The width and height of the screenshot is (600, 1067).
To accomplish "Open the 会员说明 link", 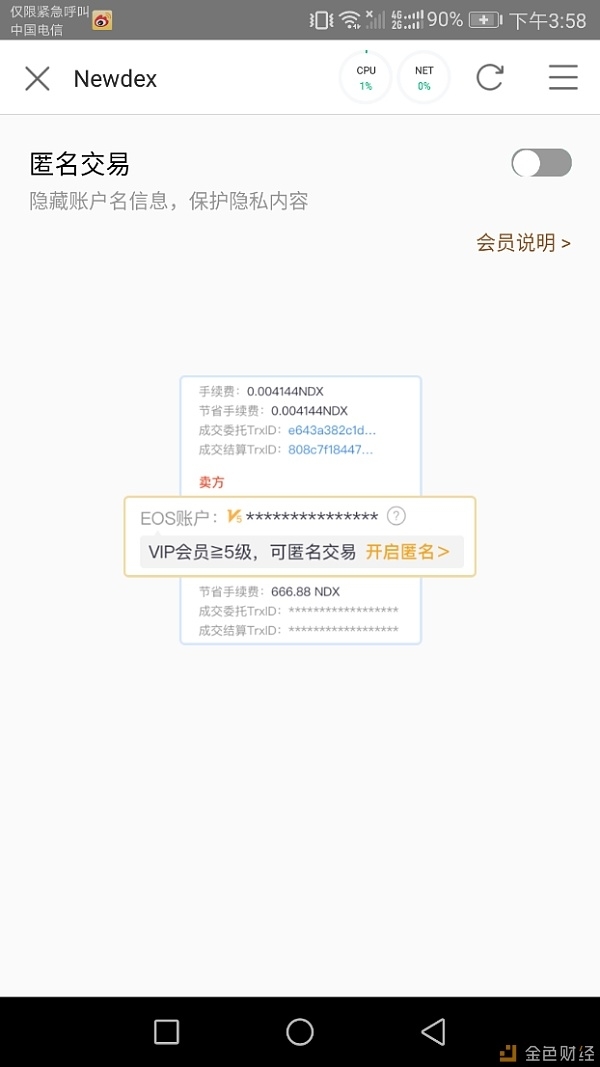I will pyautogui.click(x=523, y=243).
